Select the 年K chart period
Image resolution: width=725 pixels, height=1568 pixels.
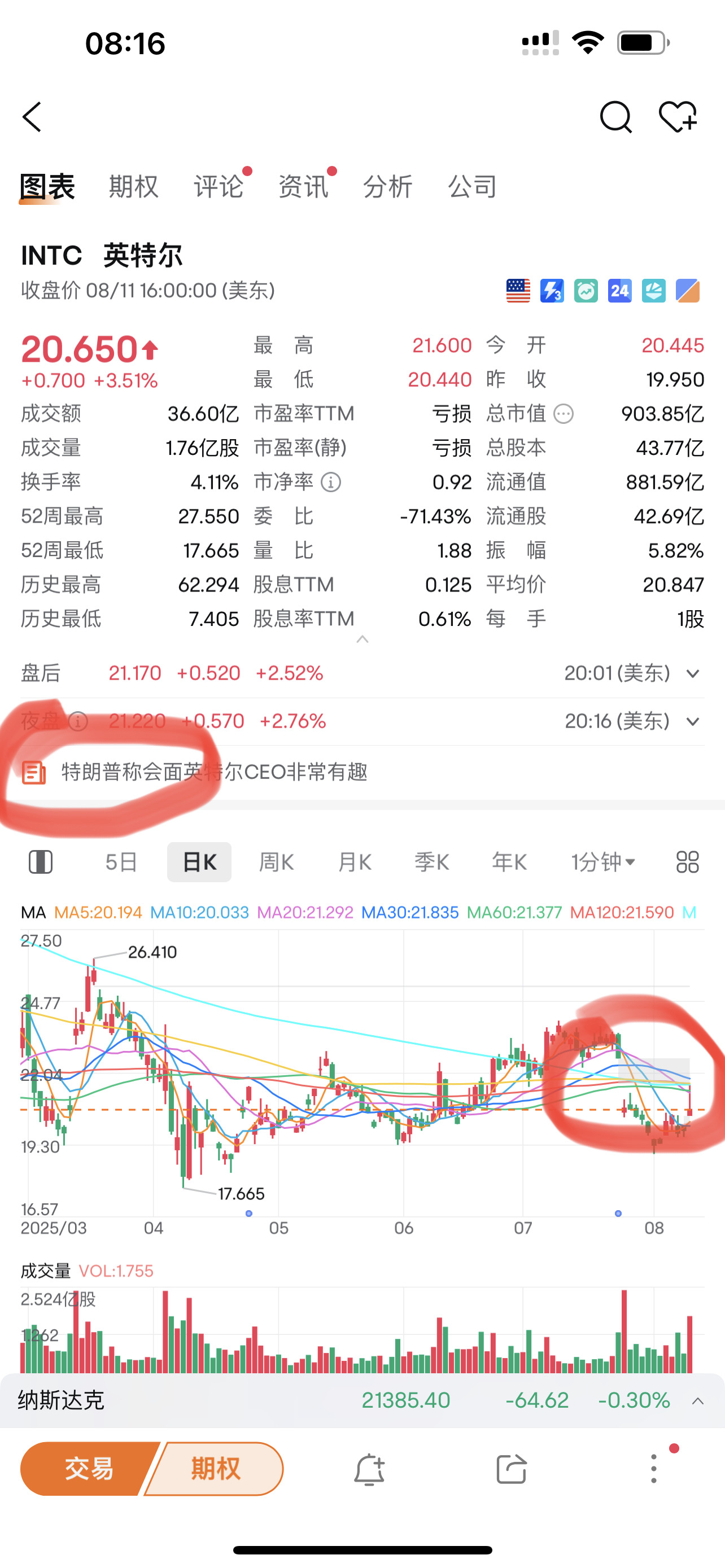coord(509,862)
